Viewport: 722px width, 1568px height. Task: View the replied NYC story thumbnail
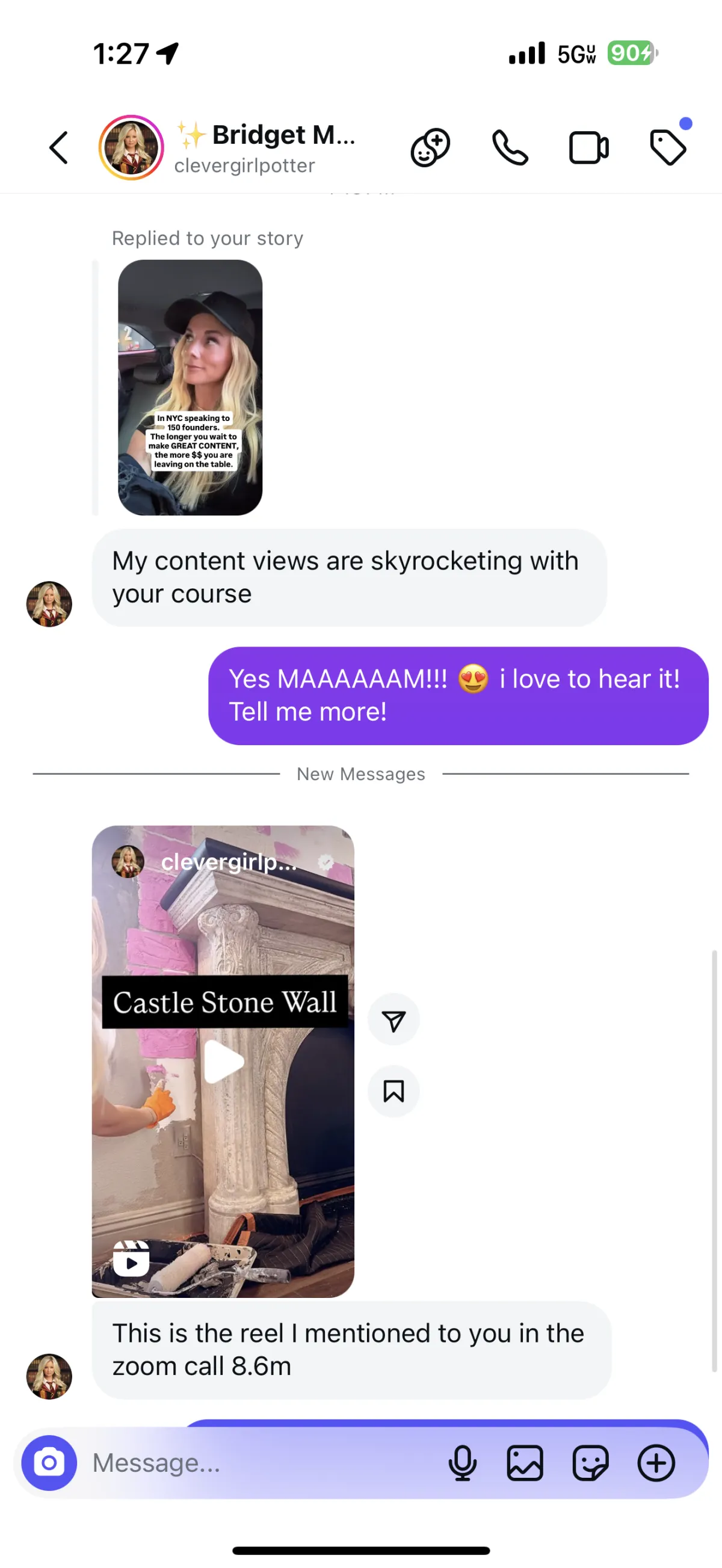[x=190, y=388]
